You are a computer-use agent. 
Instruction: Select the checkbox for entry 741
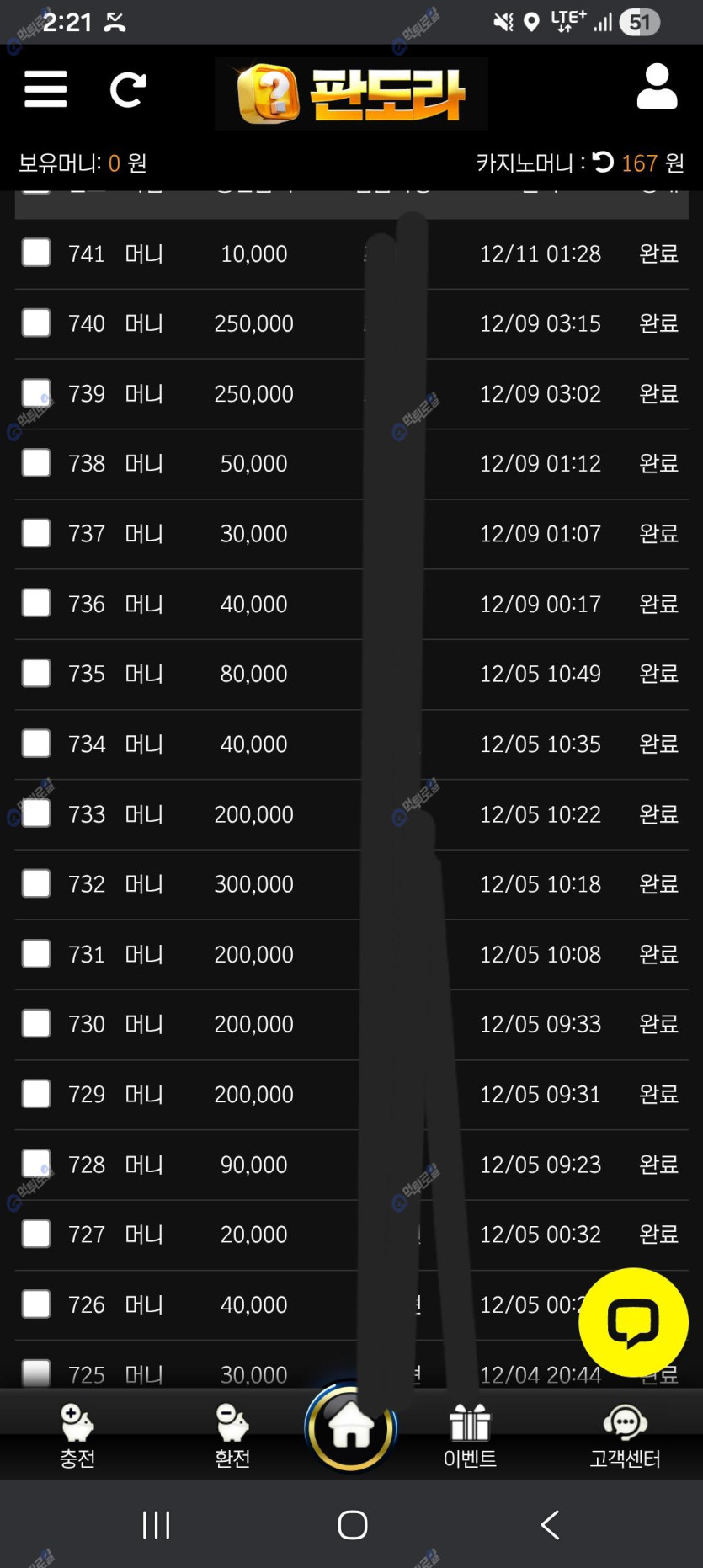36,253
